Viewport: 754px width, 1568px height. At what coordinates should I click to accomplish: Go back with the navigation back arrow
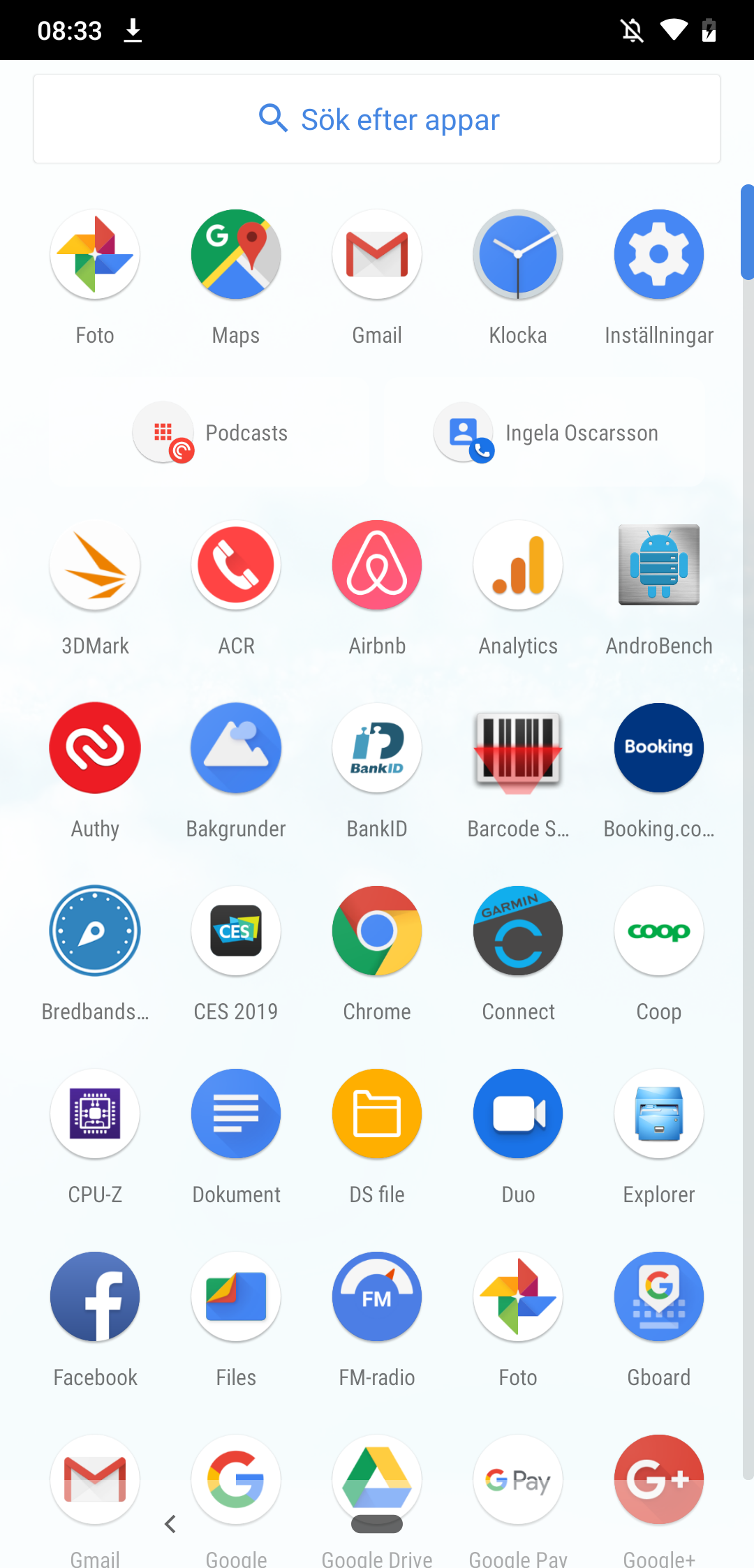(x=170, y=1524)
